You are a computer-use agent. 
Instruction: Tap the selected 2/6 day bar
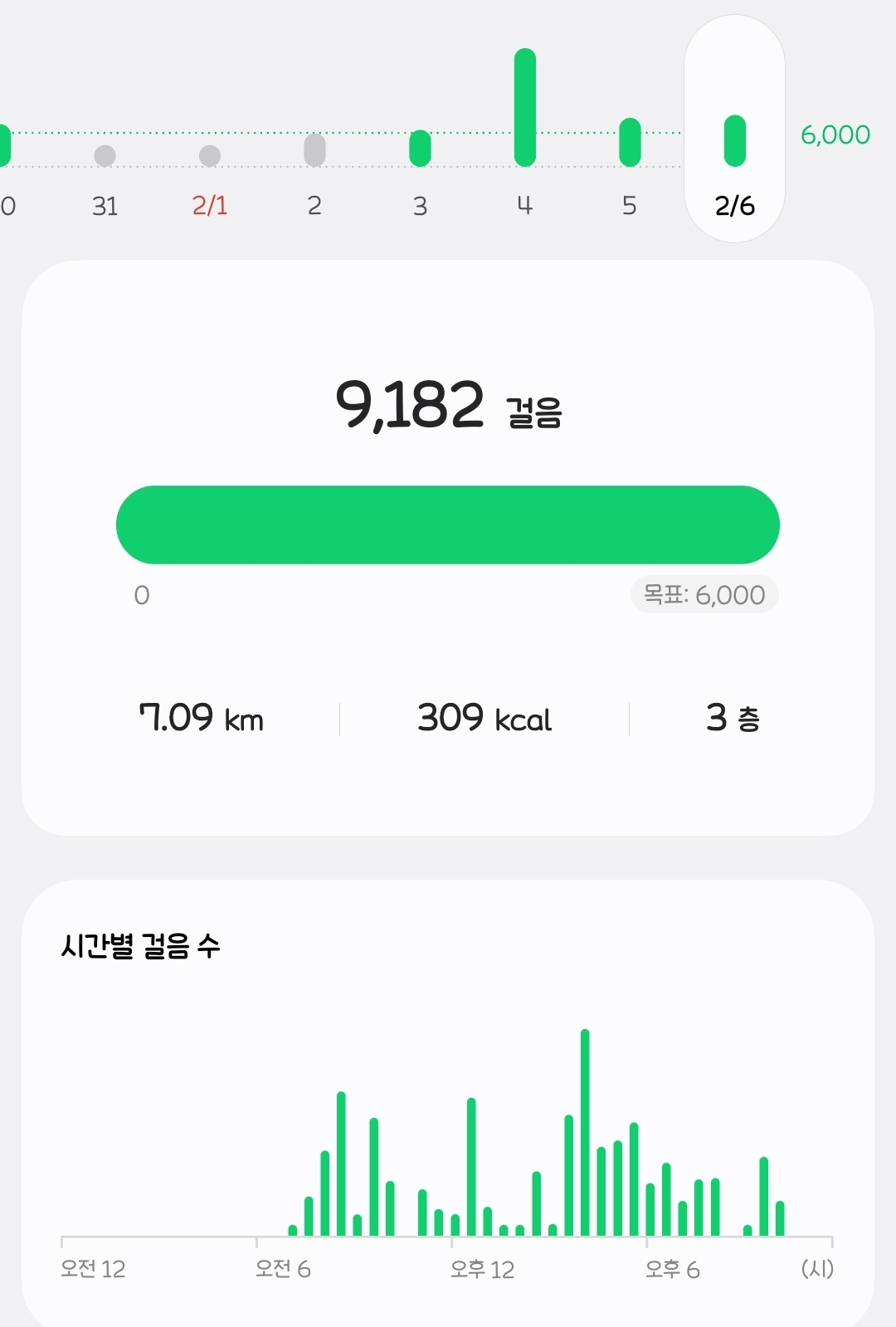[735, 140]
